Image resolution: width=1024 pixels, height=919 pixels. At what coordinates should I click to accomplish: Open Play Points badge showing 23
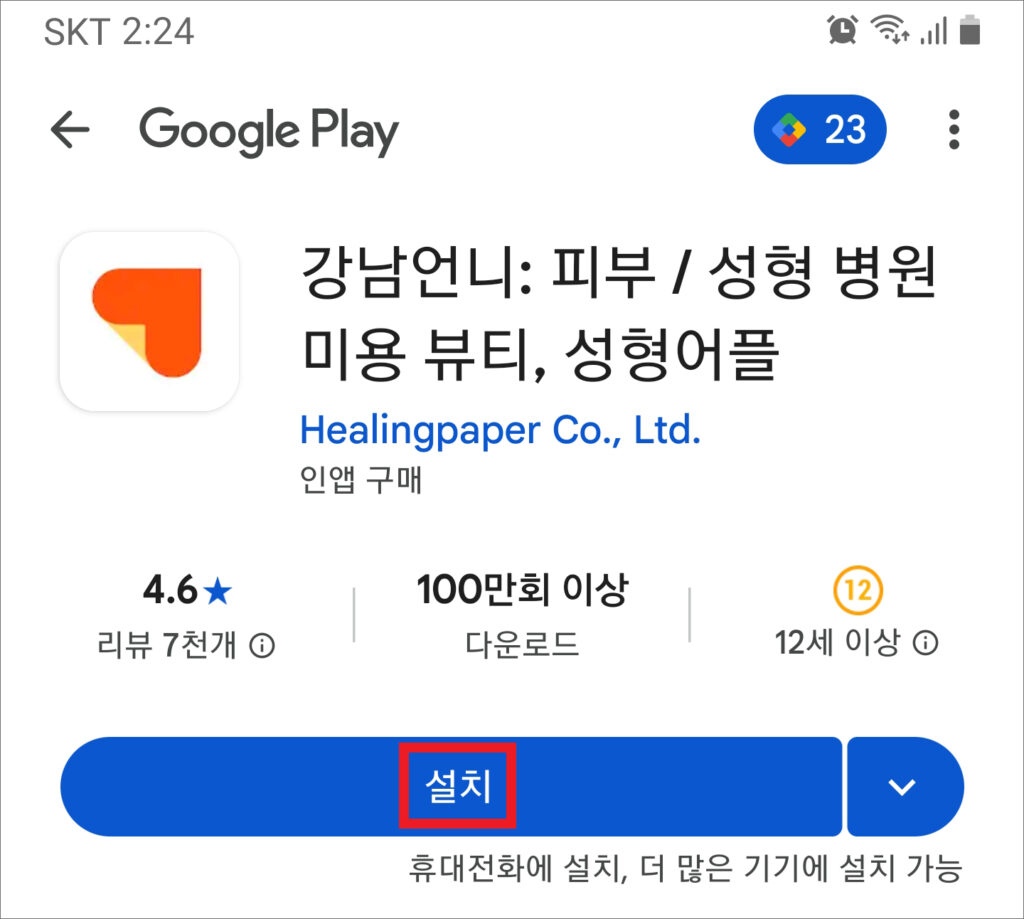pos(820,130)
